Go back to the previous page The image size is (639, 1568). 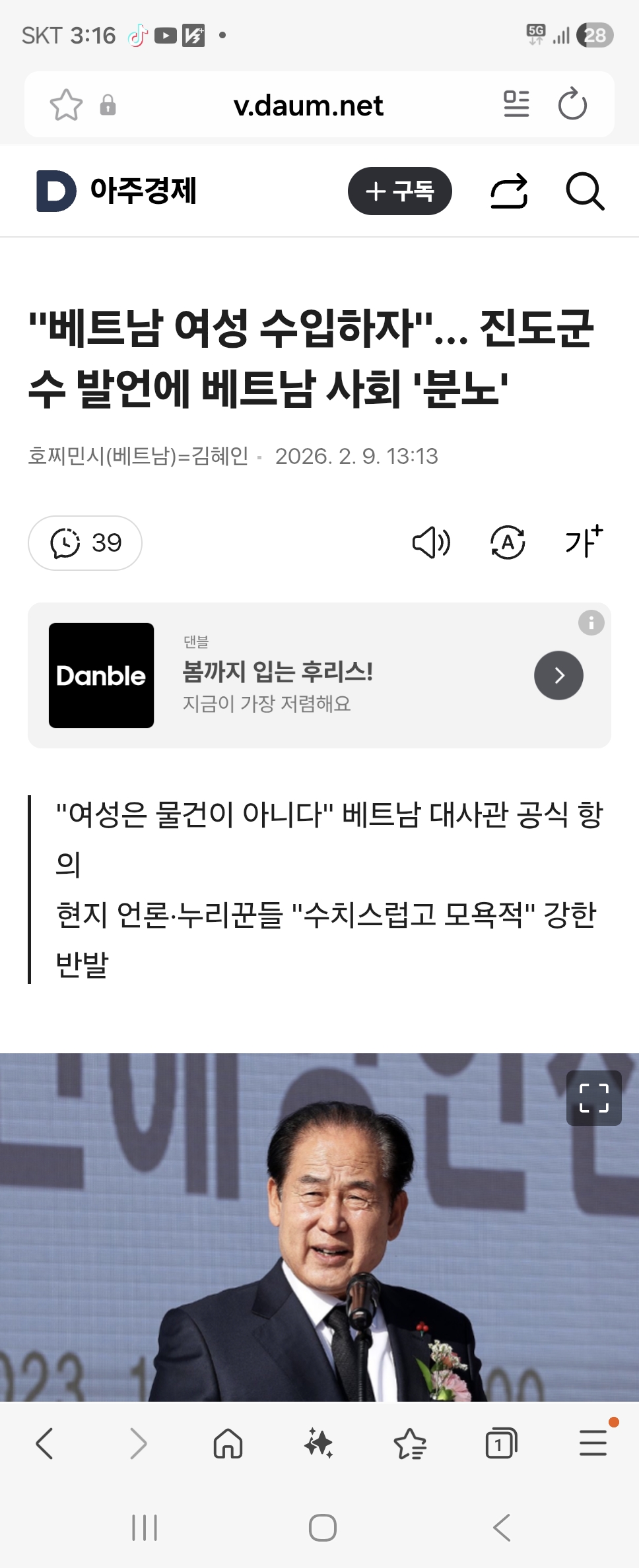pyautogui.click(x=44, y=1443)
